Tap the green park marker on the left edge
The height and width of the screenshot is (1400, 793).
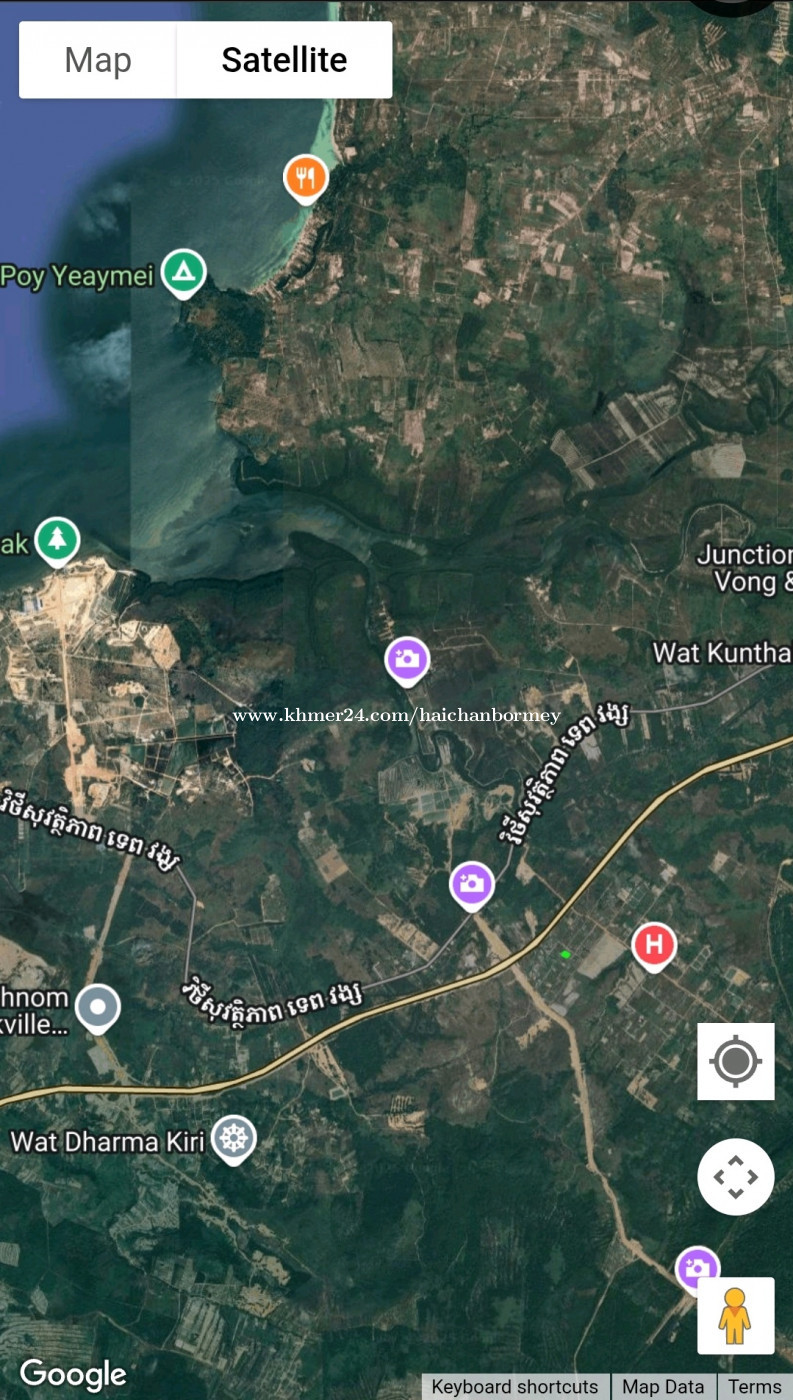[x=58, y=541]
